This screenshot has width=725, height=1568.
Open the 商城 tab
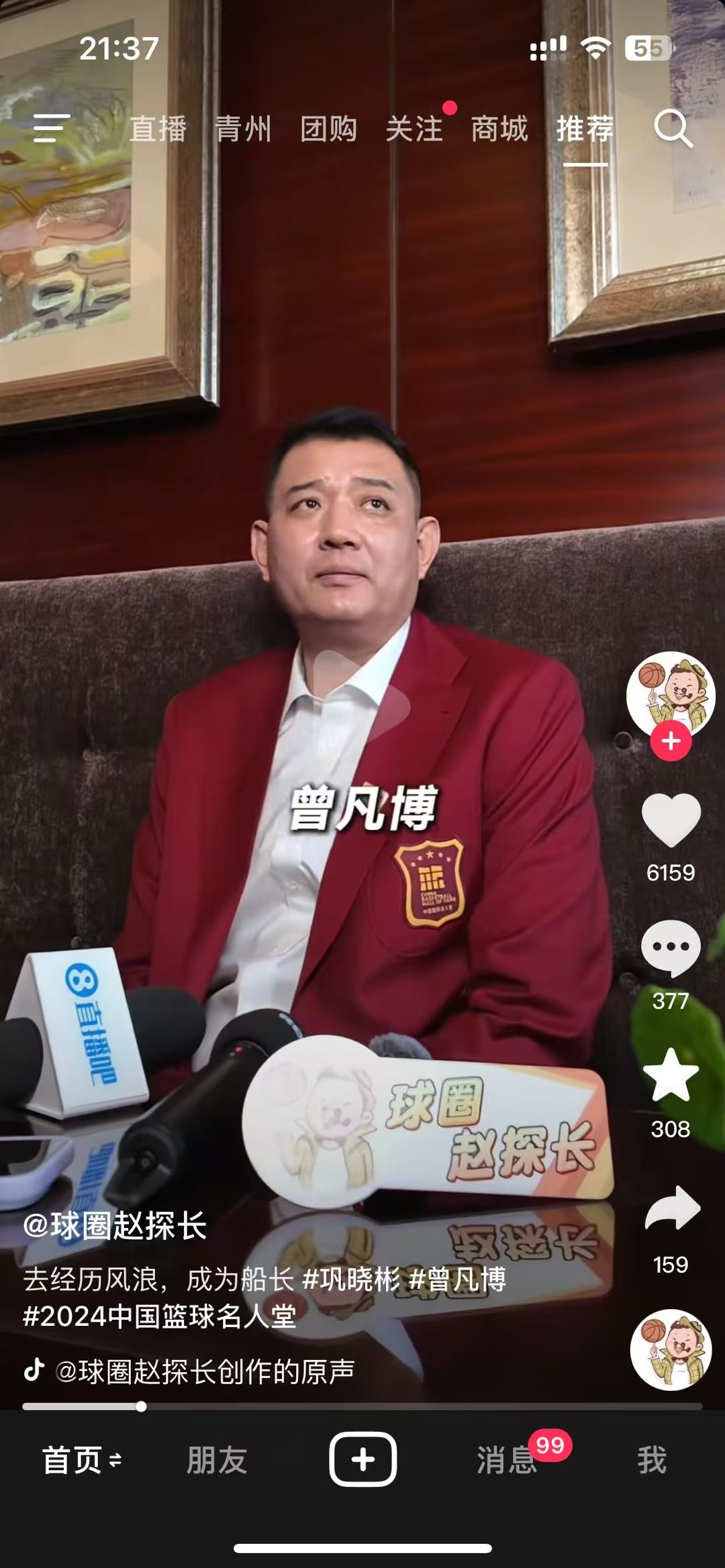click(x=499, y=129)
